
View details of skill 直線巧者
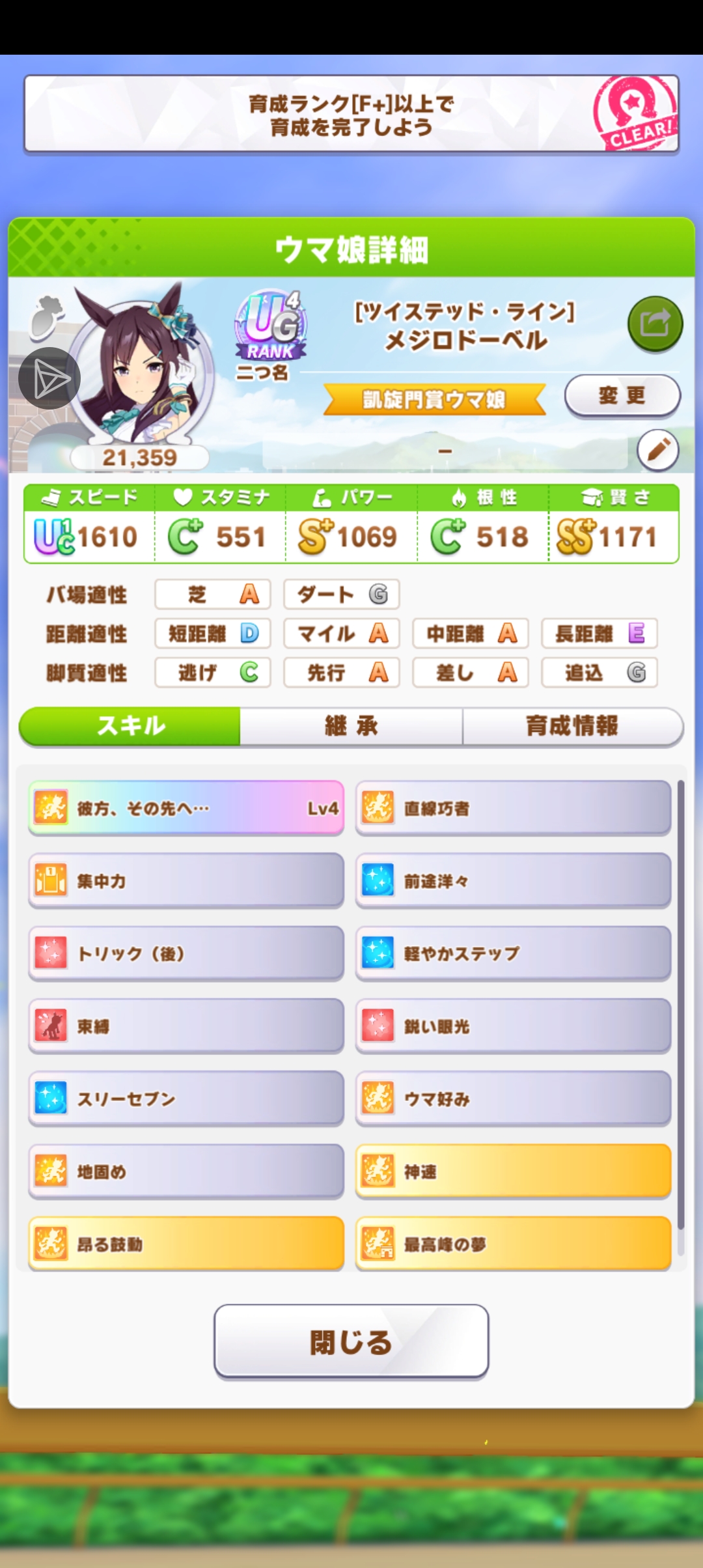(513, 808)
